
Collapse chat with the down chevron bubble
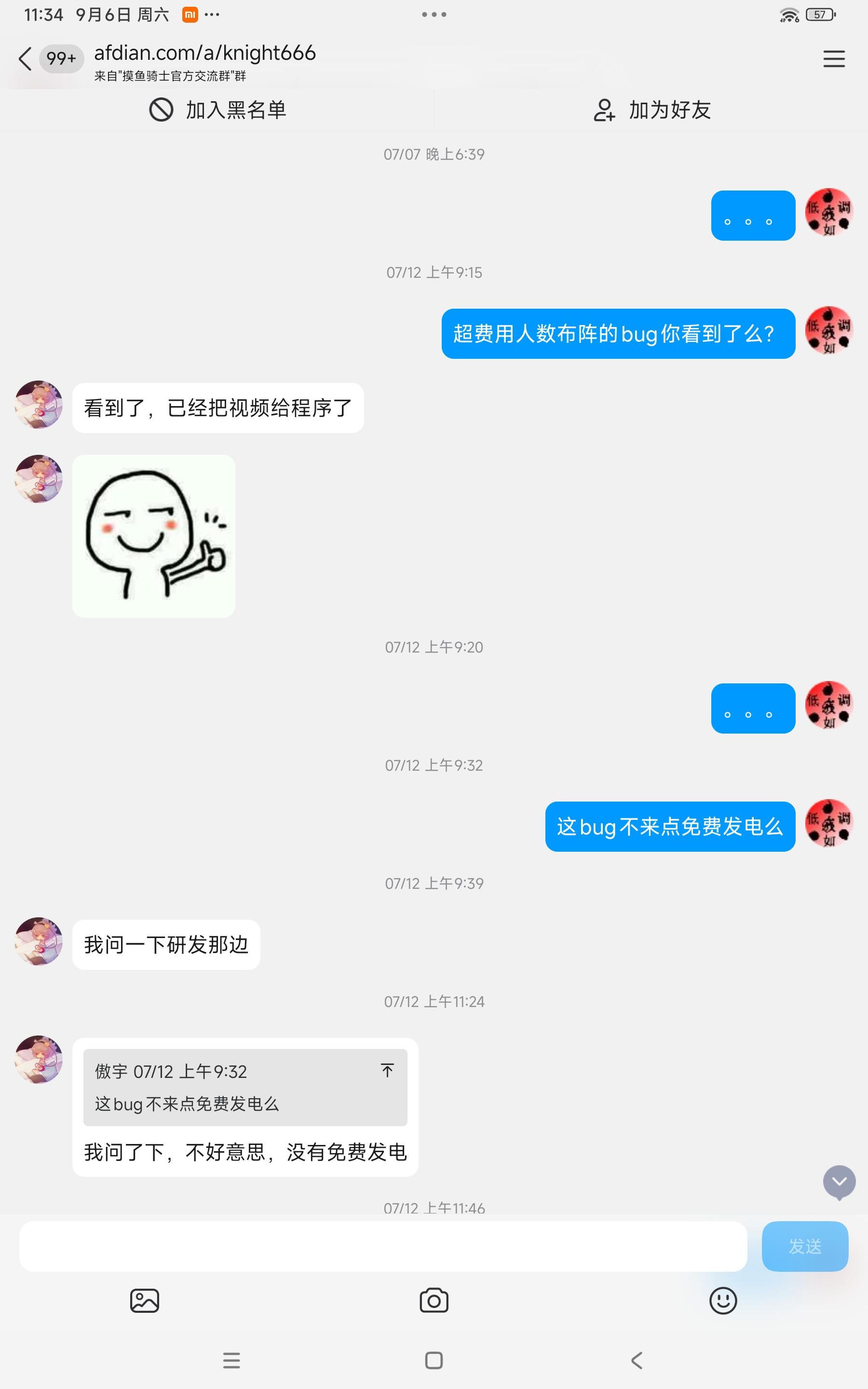tap(839, 1182)
